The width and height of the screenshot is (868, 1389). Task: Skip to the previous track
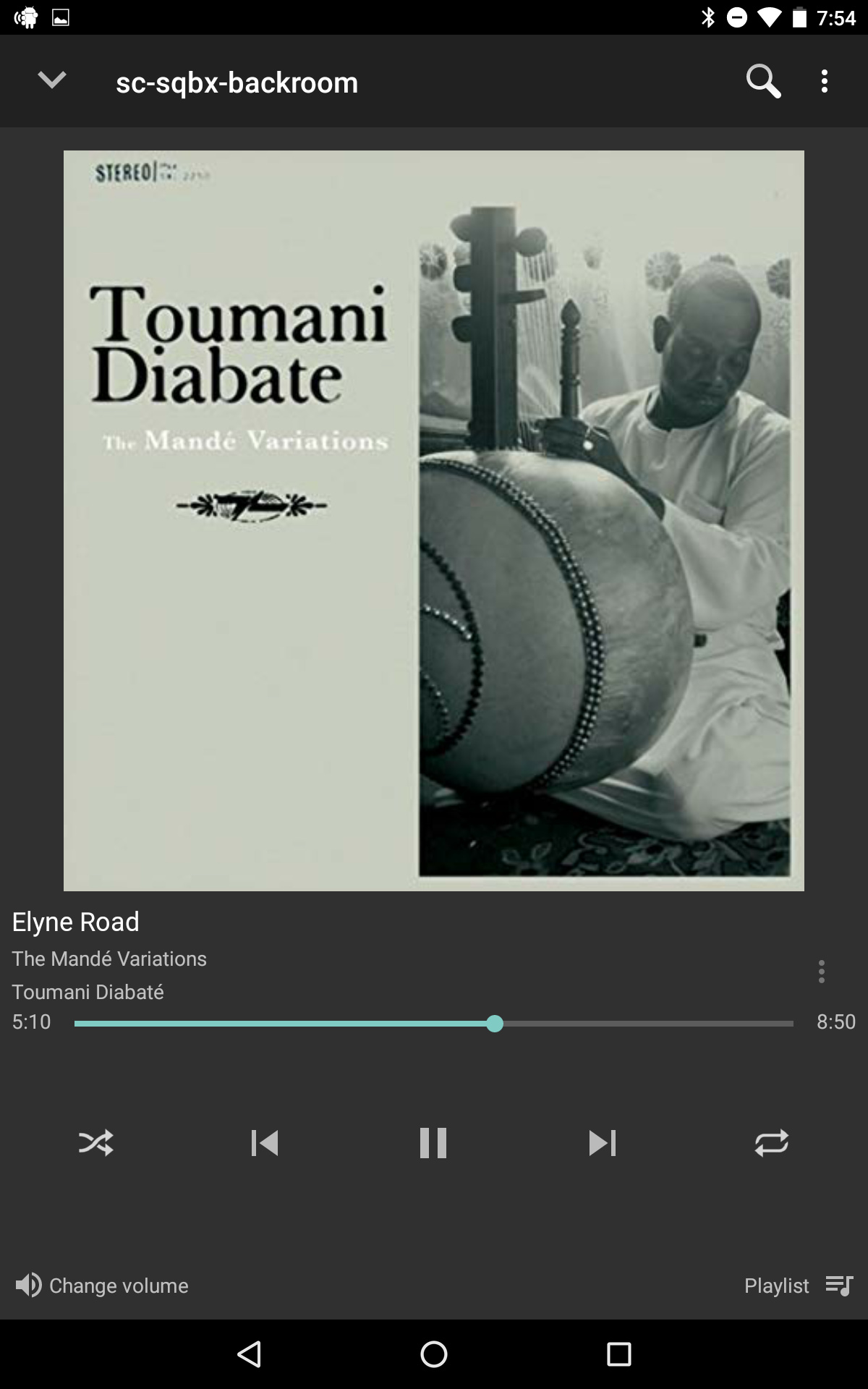(265, 1143)
